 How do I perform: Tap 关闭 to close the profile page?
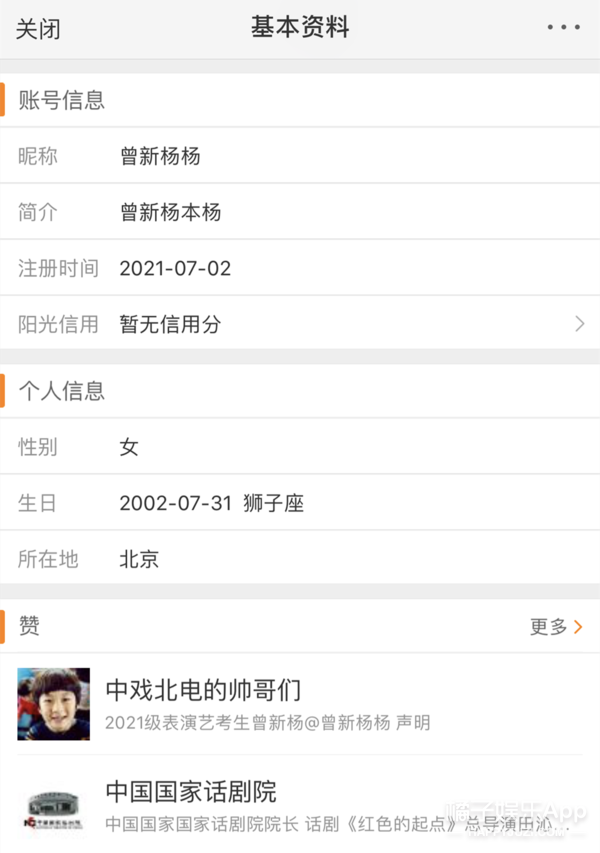[38, 28]
